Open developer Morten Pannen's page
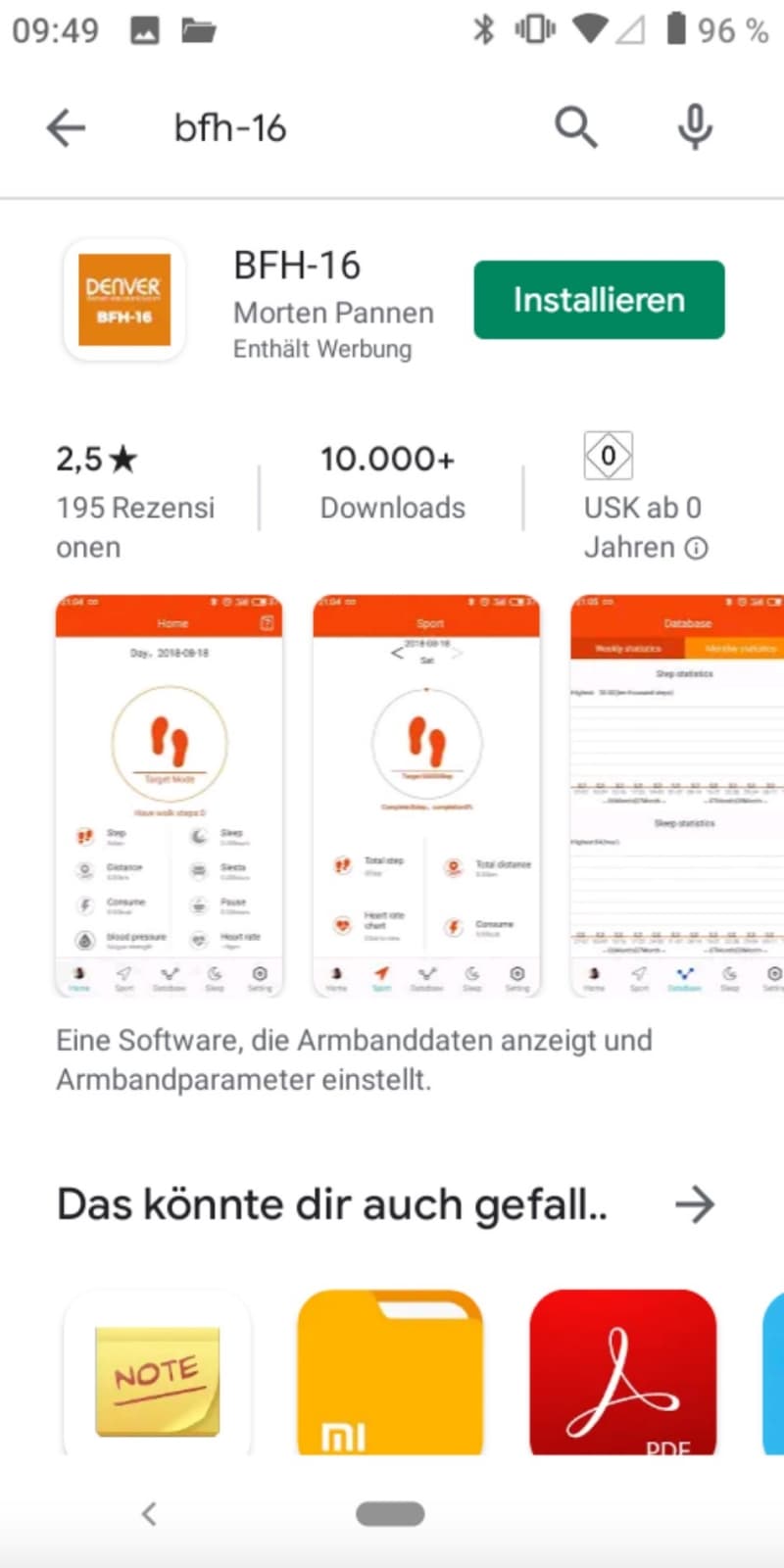Screen dimensions: 784x1568 (333, 313)
